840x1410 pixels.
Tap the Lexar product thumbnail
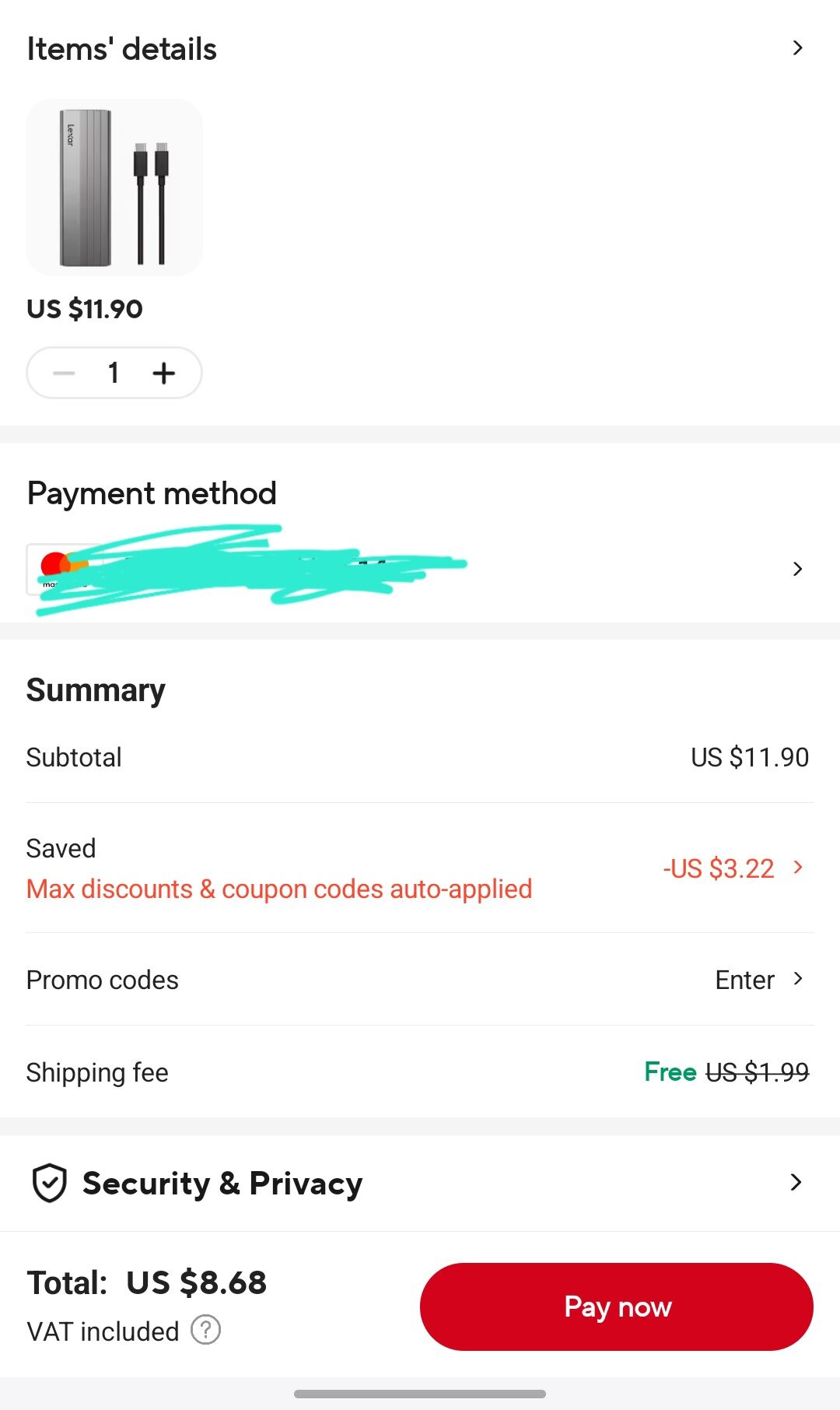coord(114,187)
